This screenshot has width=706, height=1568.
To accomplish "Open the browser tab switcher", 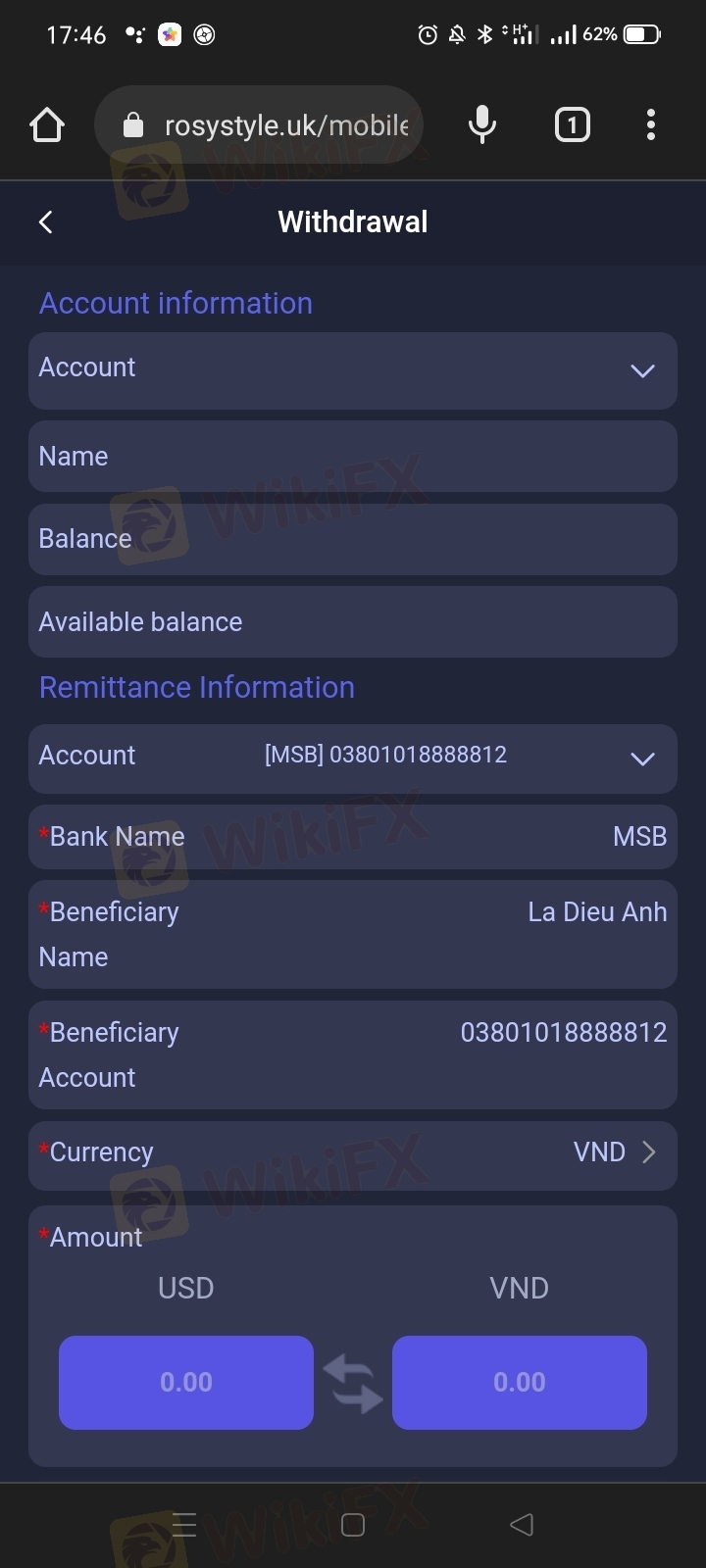I will click(573, 125).
